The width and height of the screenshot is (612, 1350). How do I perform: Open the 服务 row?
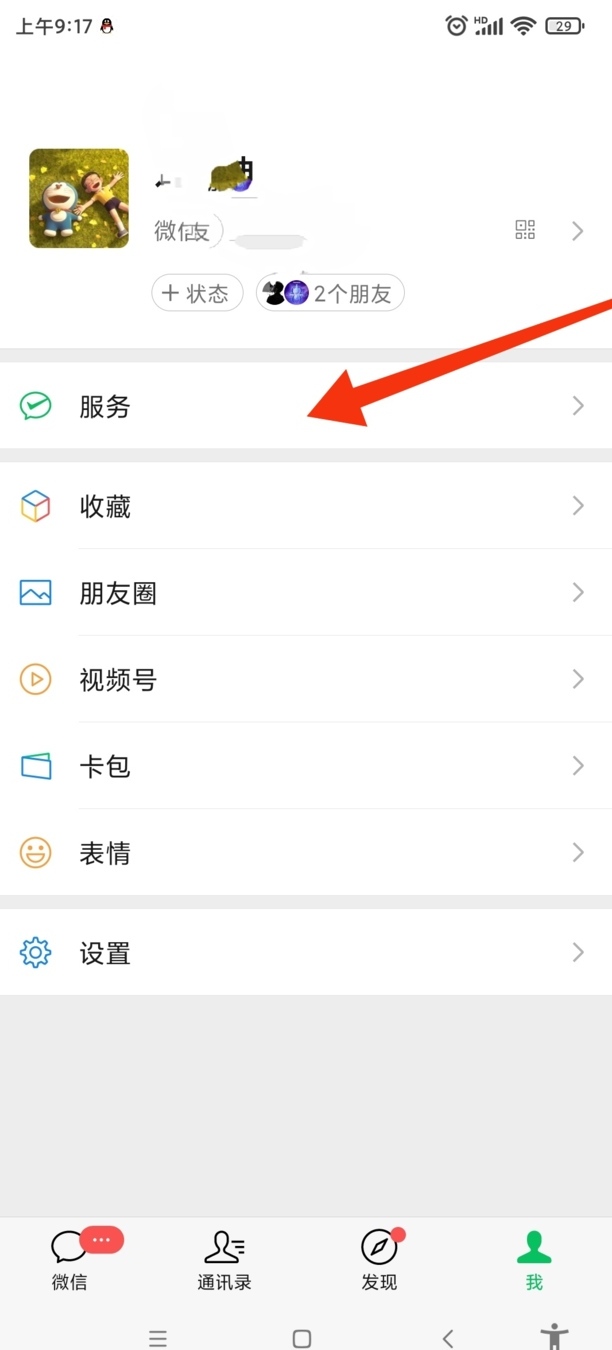point(306,406)
